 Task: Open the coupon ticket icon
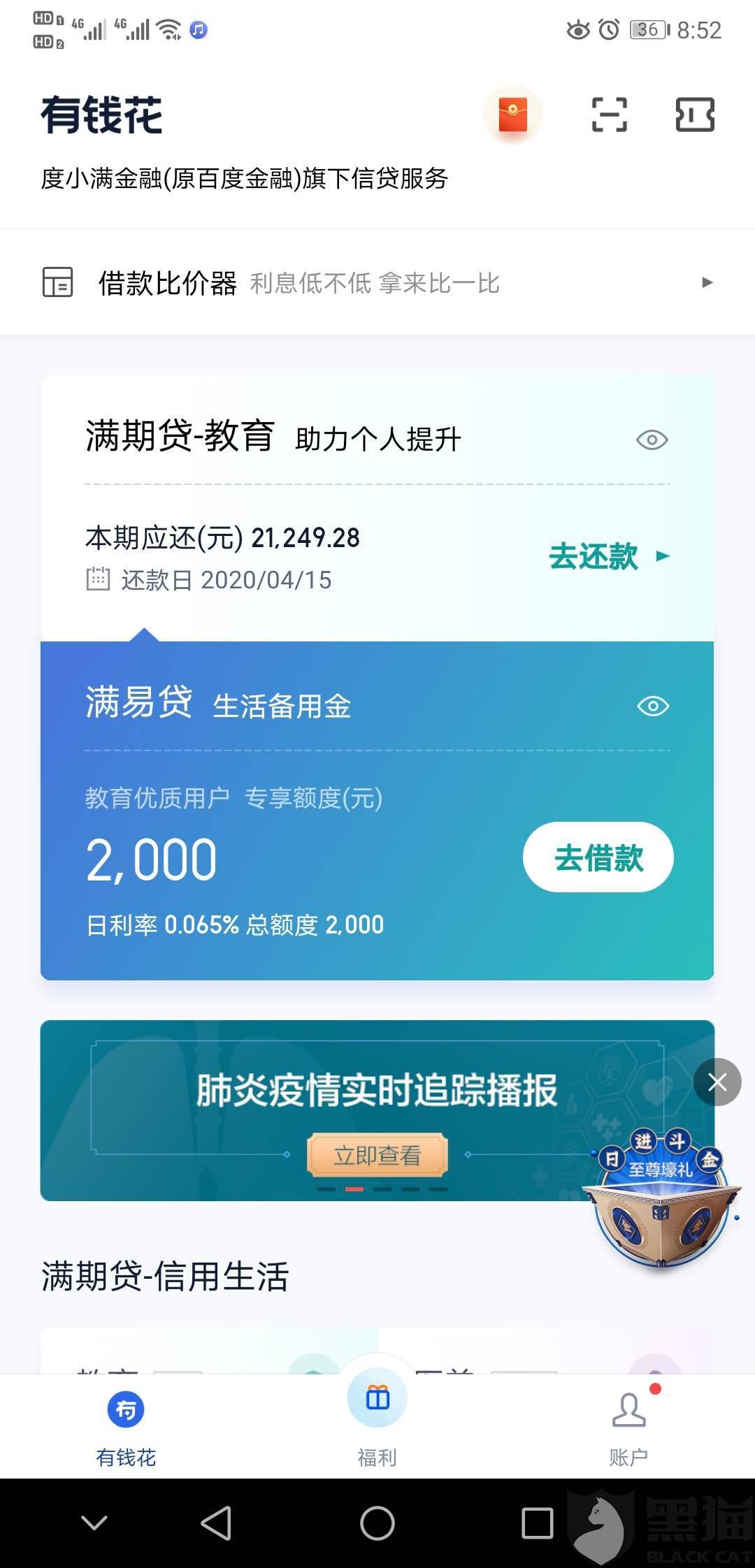coord(695,115)
